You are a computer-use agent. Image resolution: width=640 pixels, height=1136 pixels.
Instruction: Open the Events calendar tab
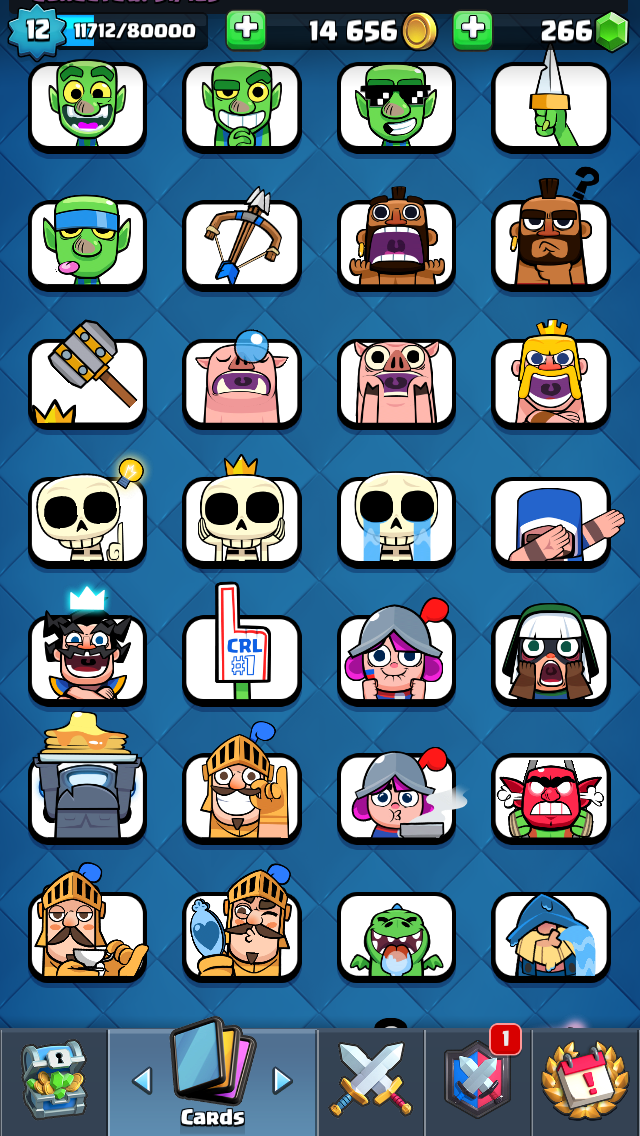(585, 1081)
